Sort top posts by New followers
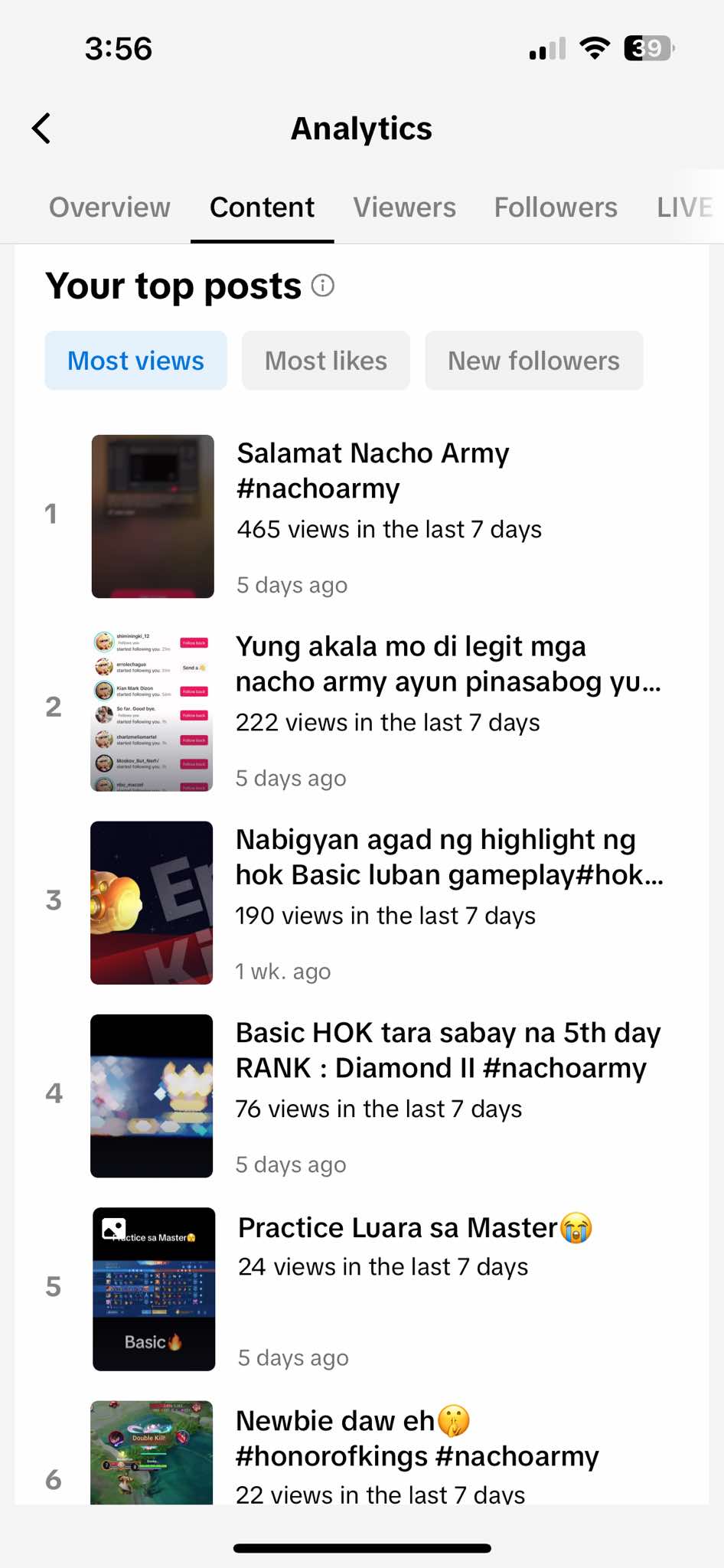724x1568 pixels. click(533, 361)
